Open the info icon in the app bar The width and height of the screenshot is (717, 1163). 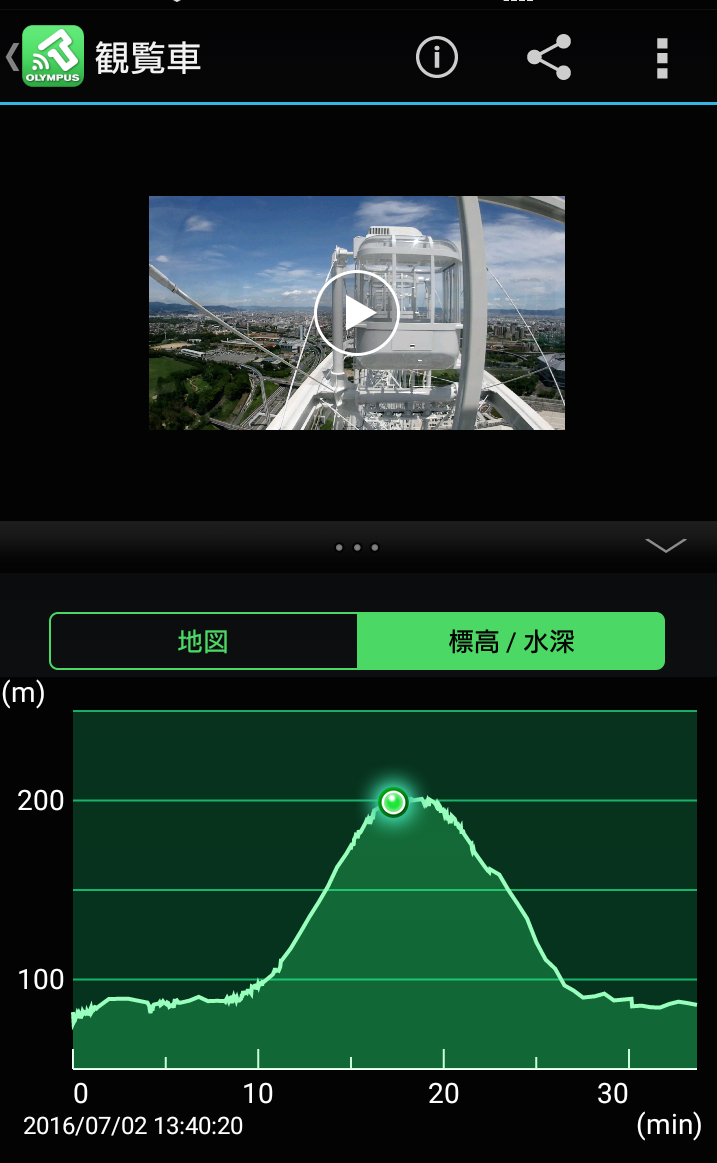[436, 57]
